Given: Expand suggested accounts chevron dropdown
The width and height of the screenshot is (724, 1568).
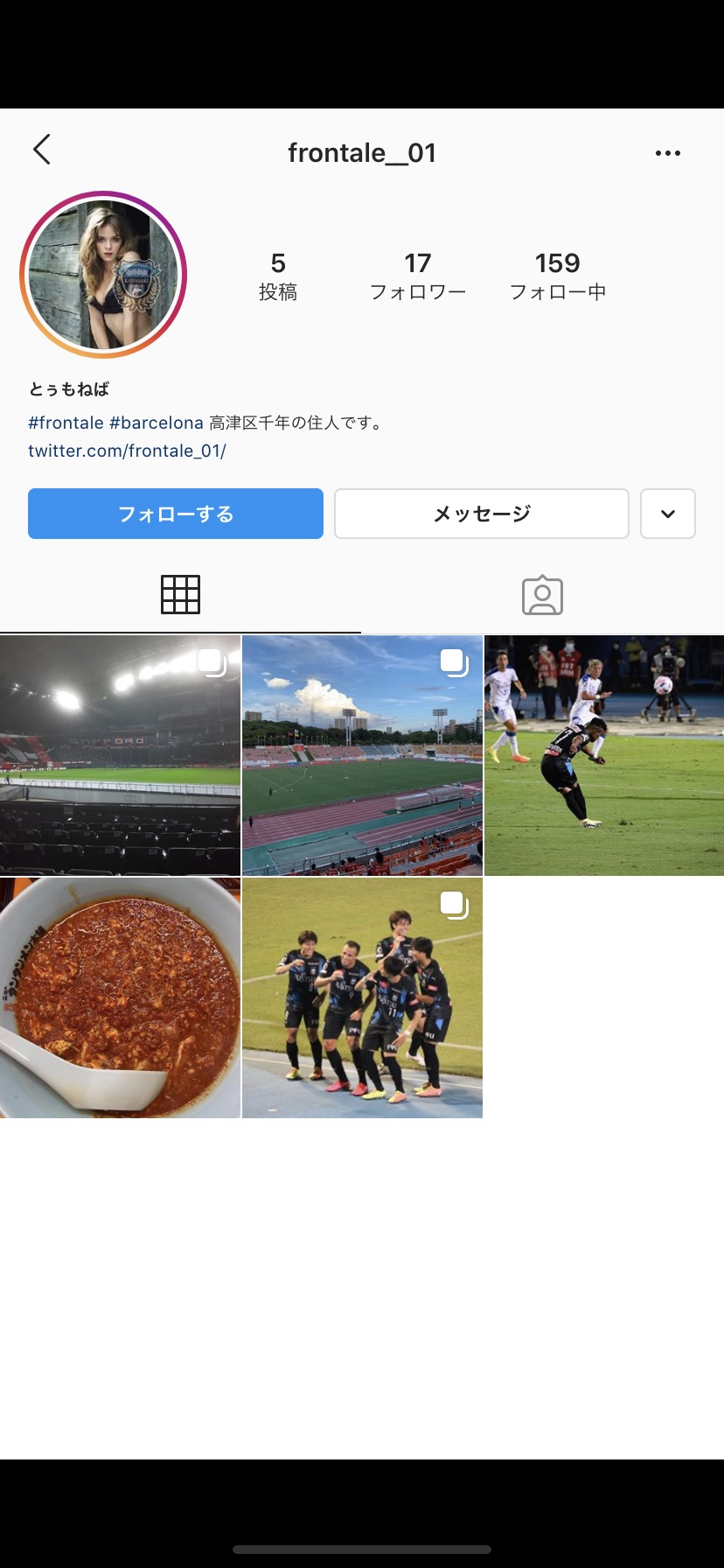Looking at the screenshot, I should (667, 514).
